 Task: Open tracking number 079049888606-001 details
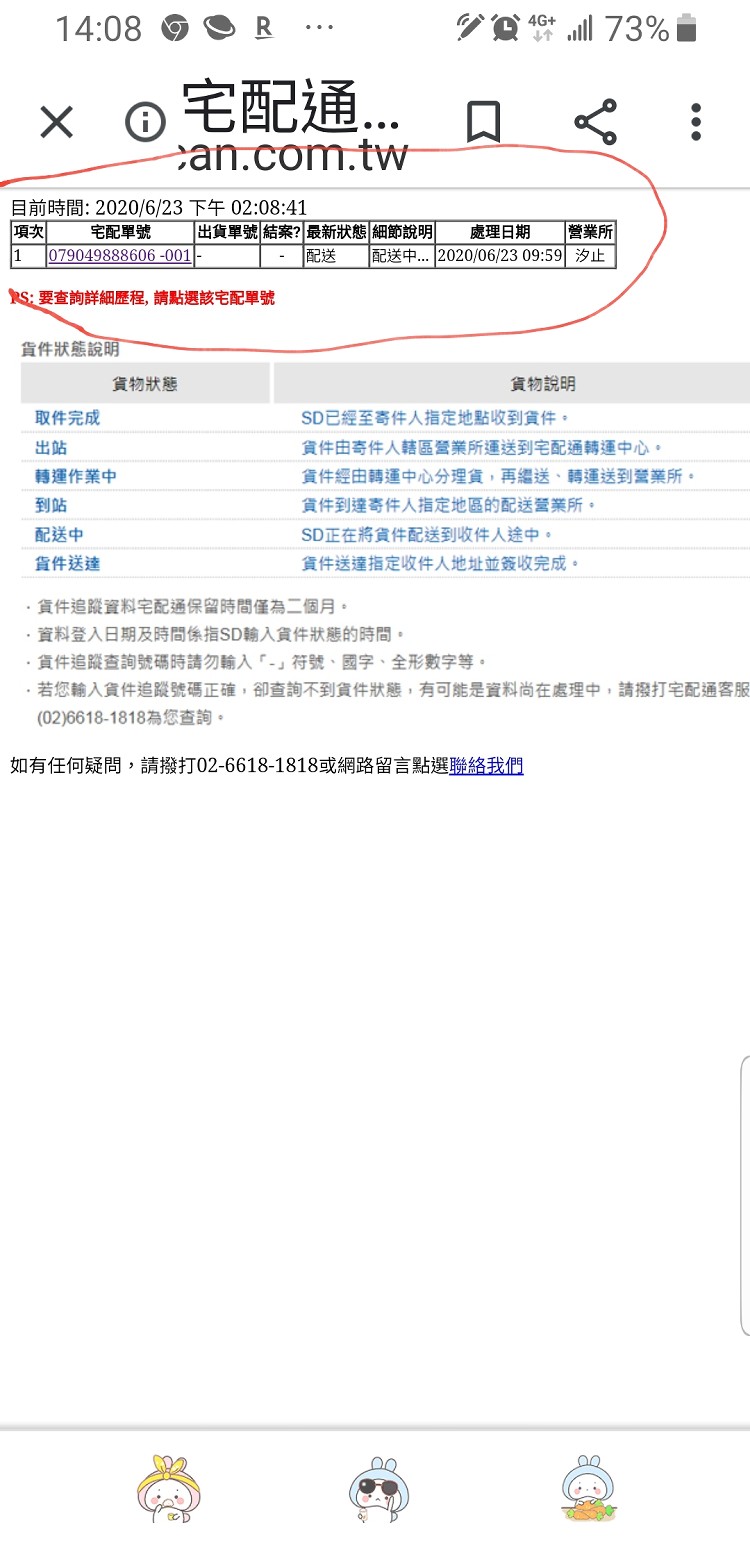(120, 256)
